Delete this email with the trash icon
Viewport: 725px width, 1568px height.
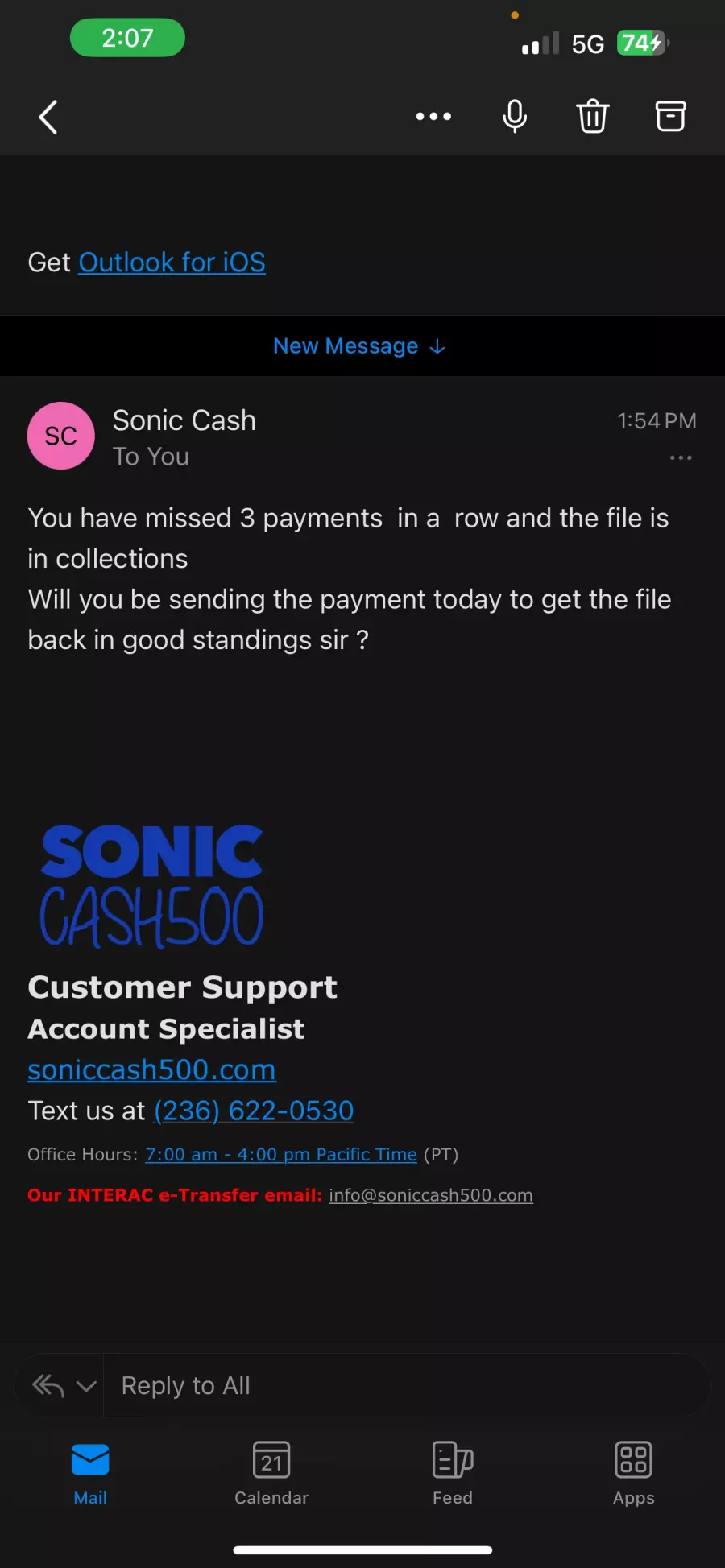point(593,117)
